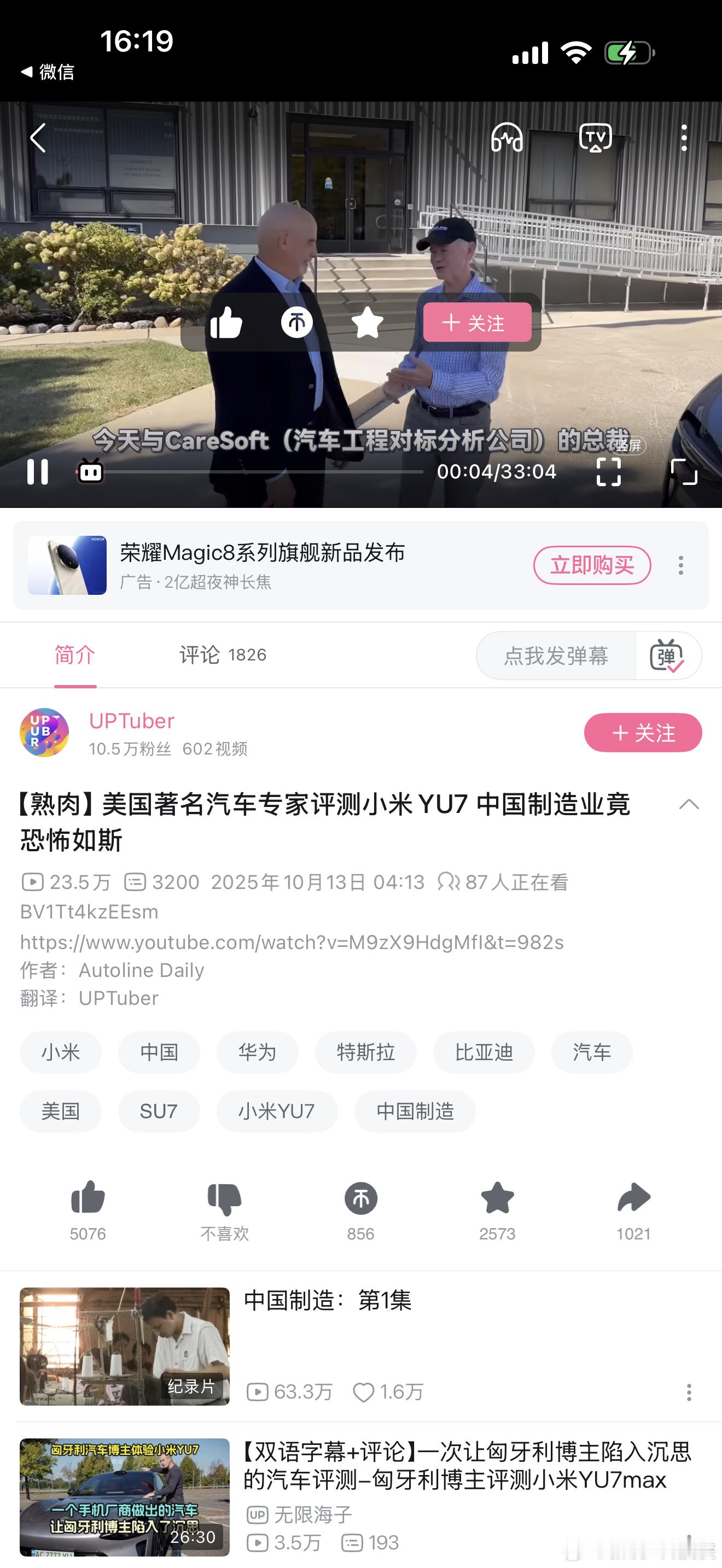Open the 小米YU7 tag
722x1568 pixels.
point(276,1111)
